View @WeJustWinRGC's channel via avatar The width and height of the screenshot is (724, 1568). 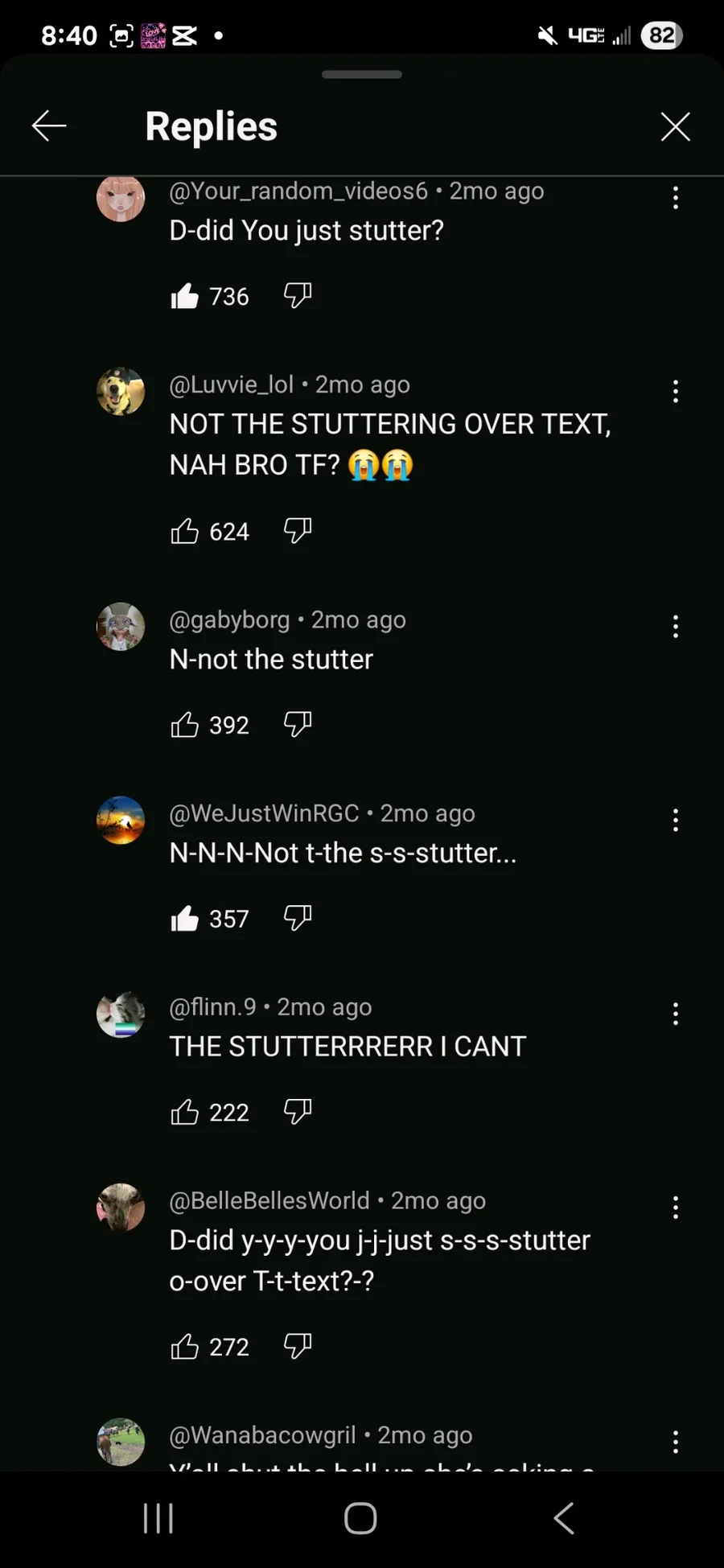click(121, 821)
